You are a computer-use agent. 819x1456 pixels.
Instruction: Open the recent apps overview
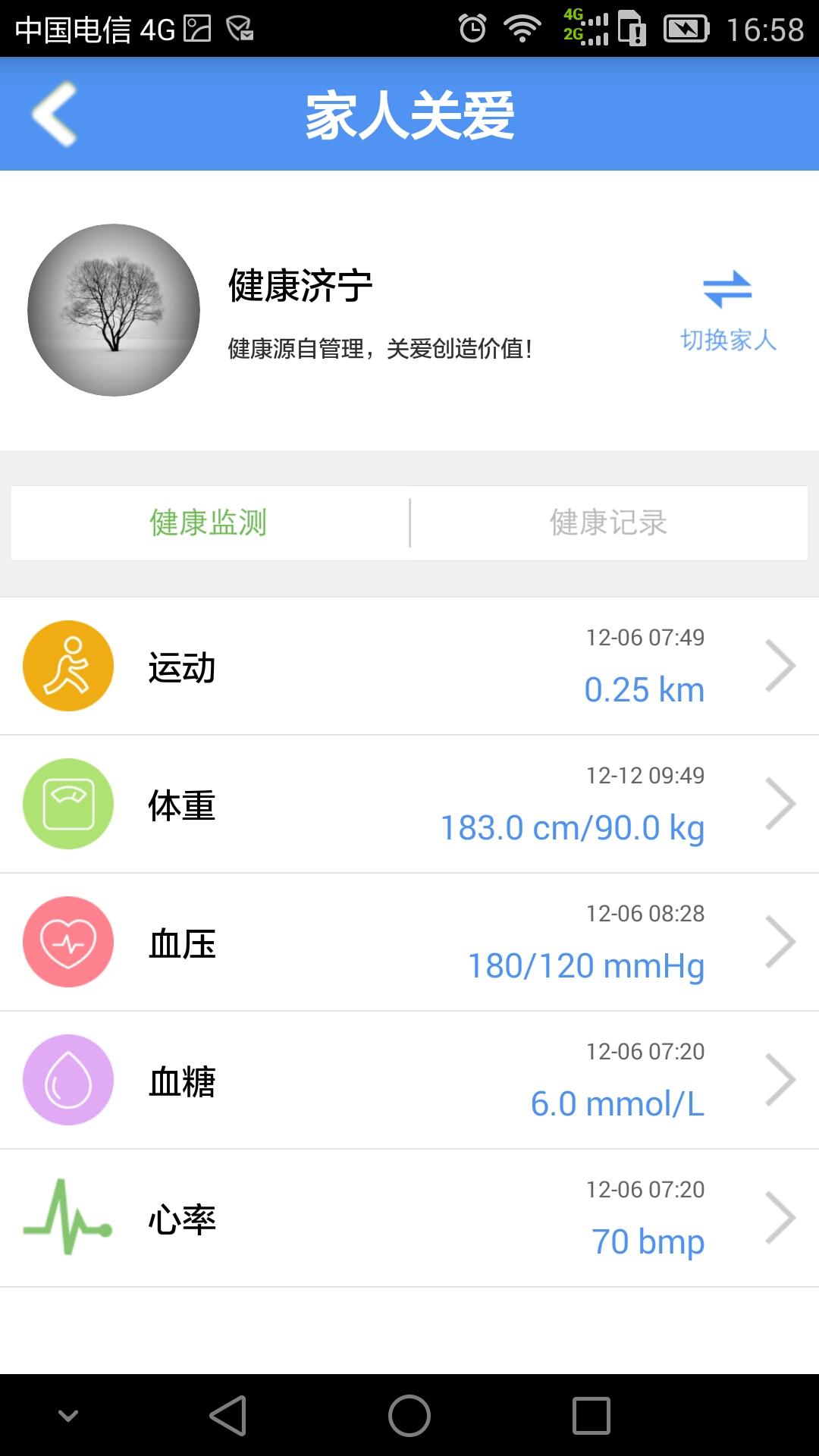pos(591,1416)
